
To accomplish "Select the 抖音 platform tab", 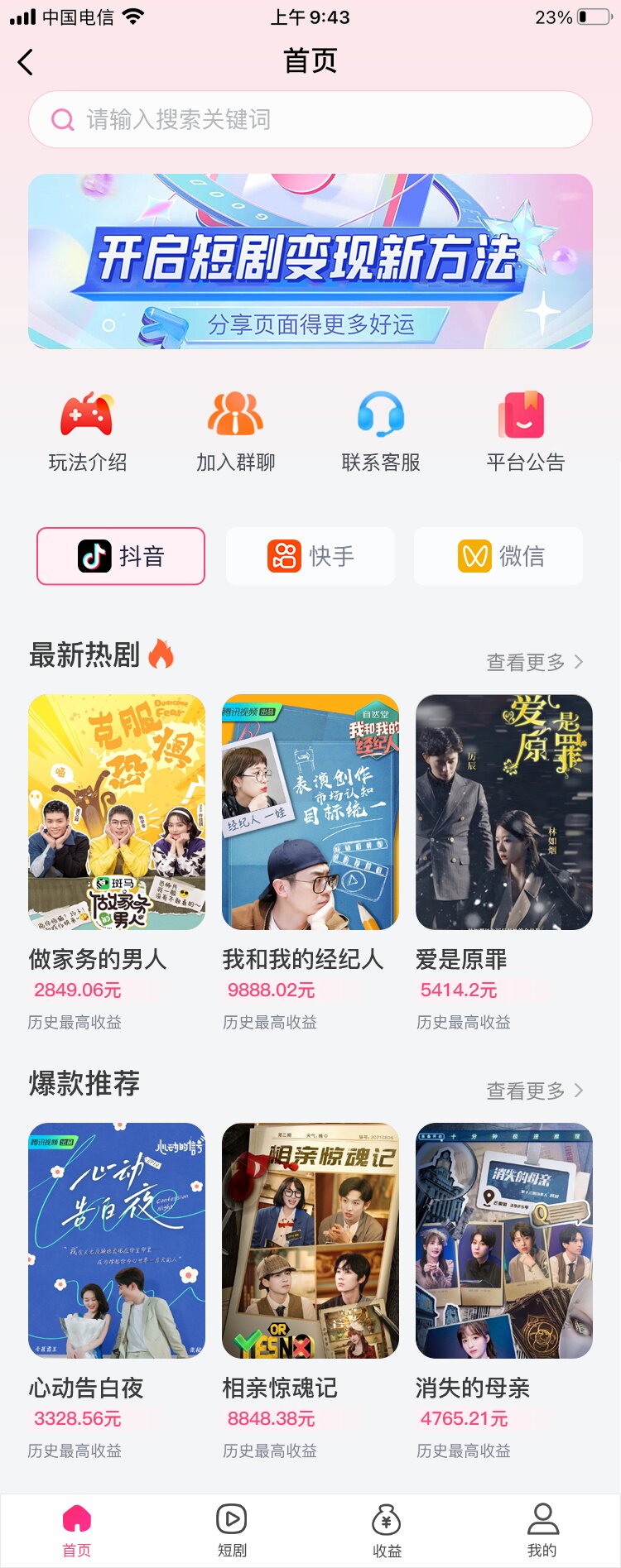I will 121,556.
